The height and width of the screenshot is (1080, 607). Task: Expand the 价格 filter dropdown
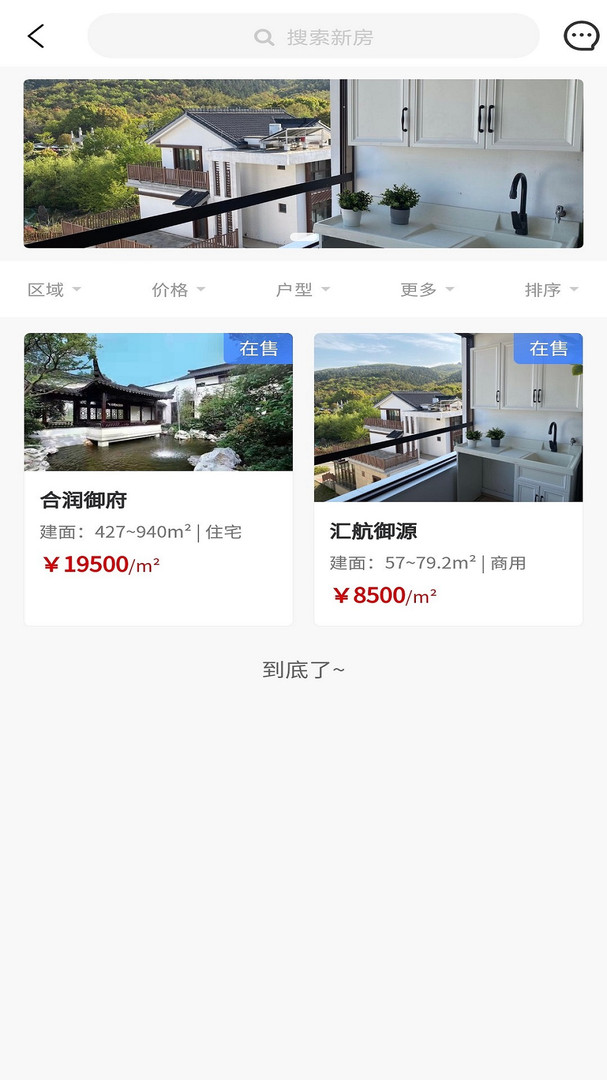click(178, 290)
